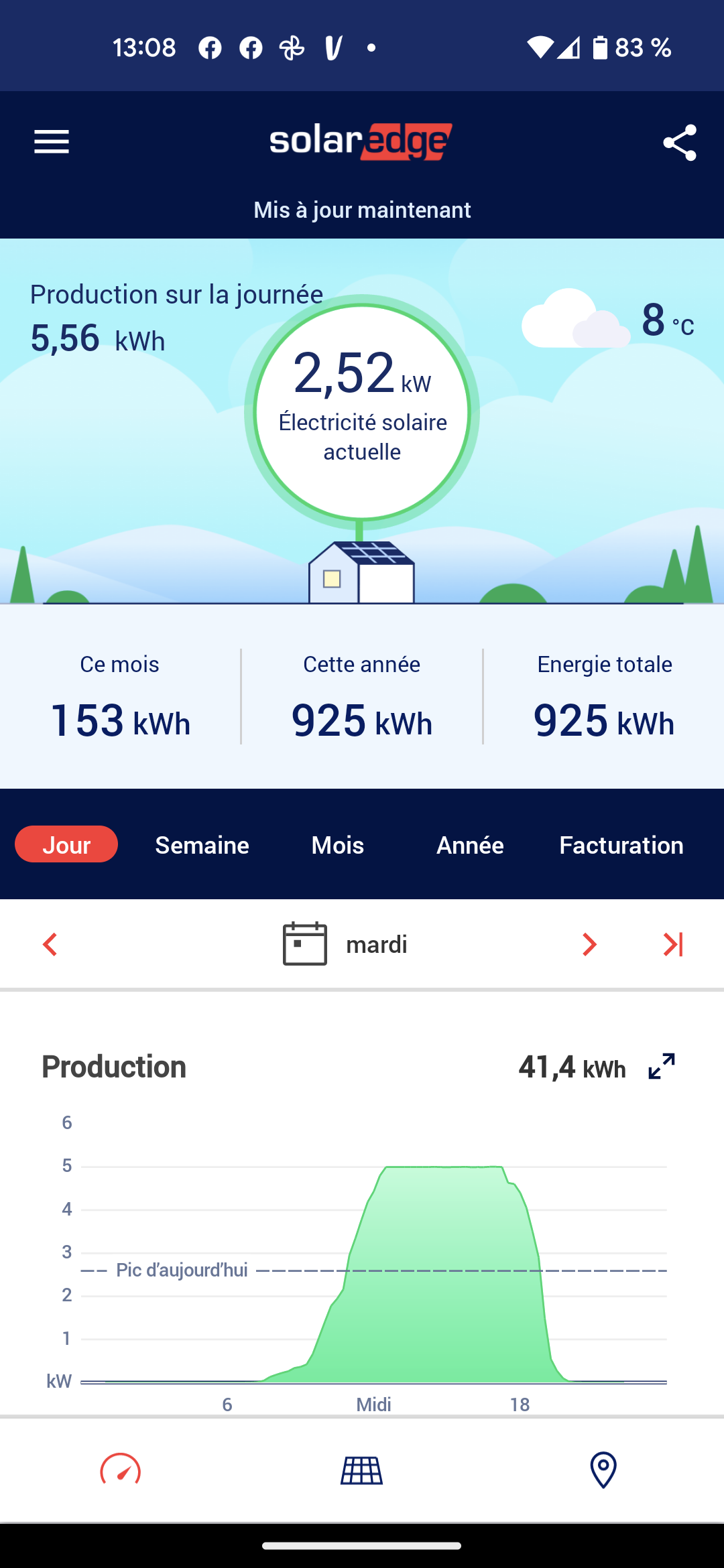Open the Facturation tab
Image resolution: width=724 pixels, height=1568 pixels.
pyautogui.click(x=621, y=845)
